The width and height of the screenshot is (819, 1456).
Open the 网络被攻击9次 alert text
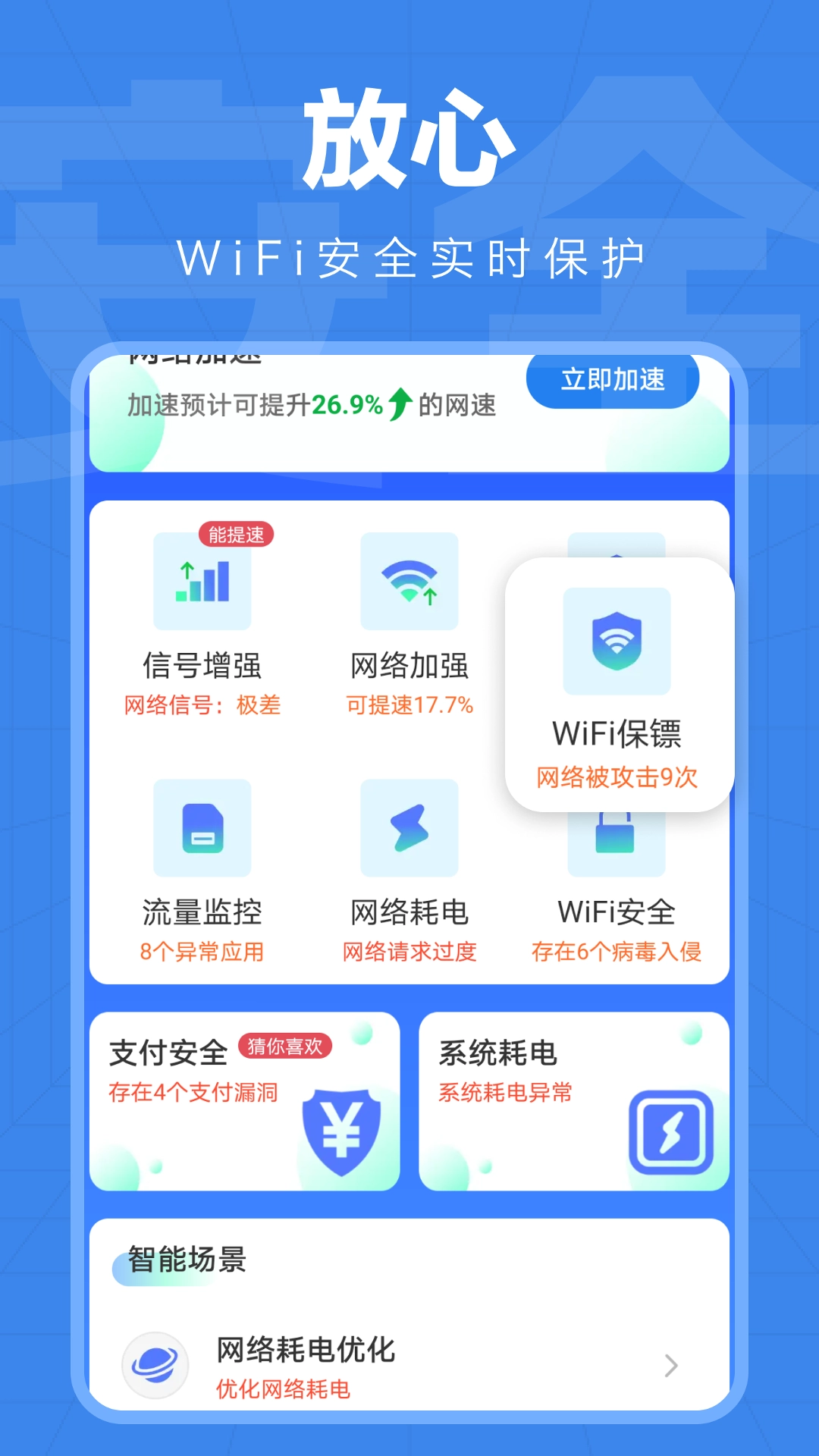(617, 778)
